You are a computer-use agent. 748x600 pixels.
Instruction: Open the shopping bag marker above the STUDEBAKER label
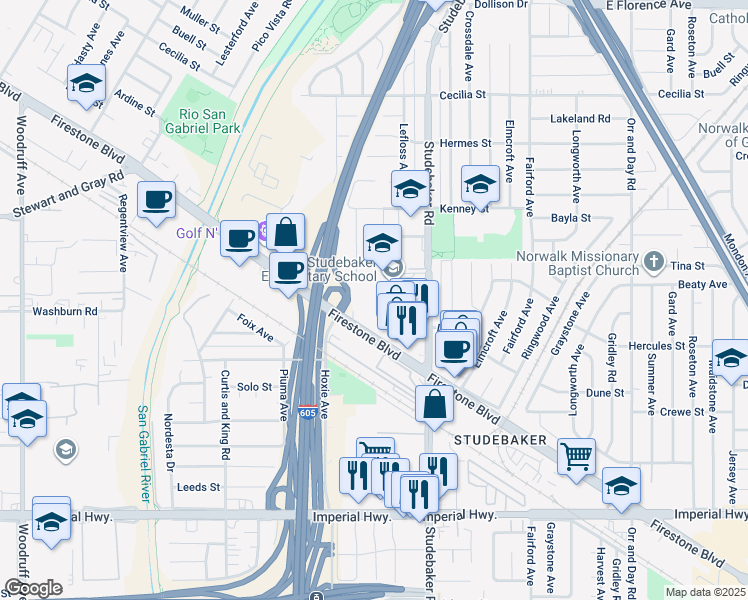[x=436, y=405]
